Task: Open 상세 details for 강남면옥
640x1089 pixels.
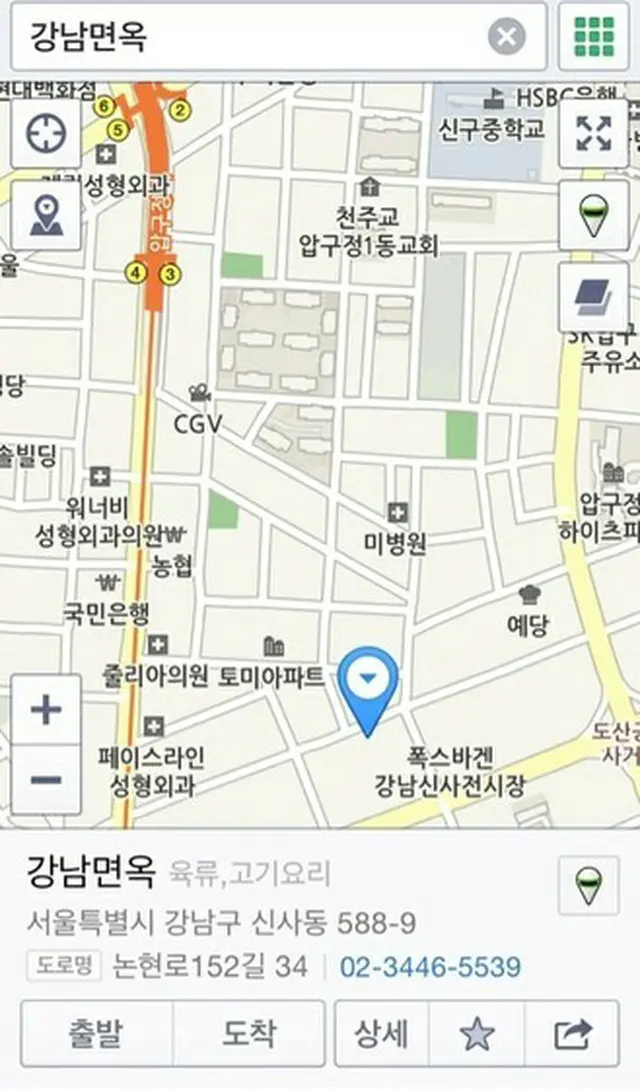Action: pos(381,1034)
